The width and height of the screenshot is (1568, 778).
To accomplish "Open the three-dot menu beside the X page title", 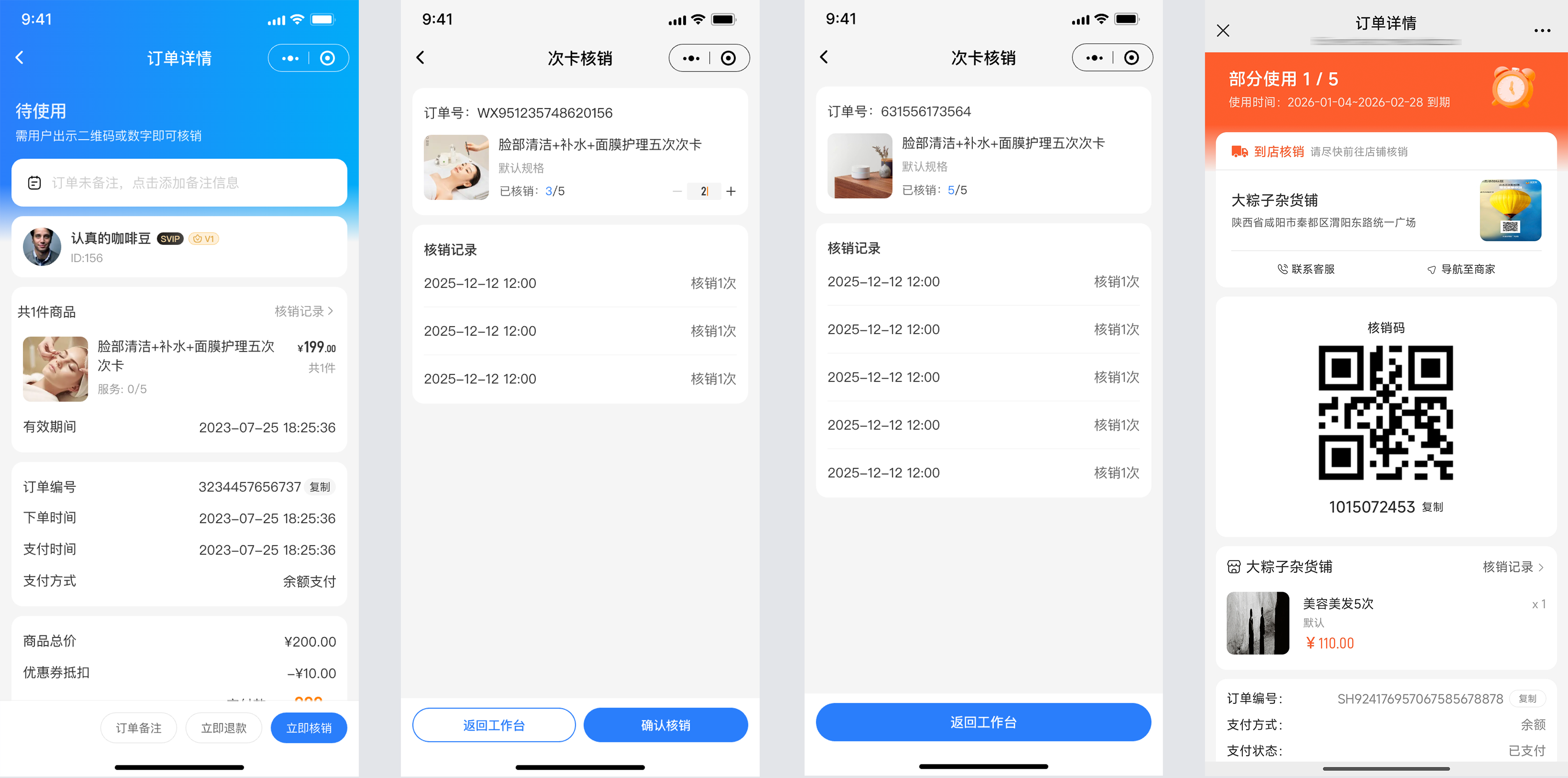I will pyautogui.click(x=1542, y=30).
